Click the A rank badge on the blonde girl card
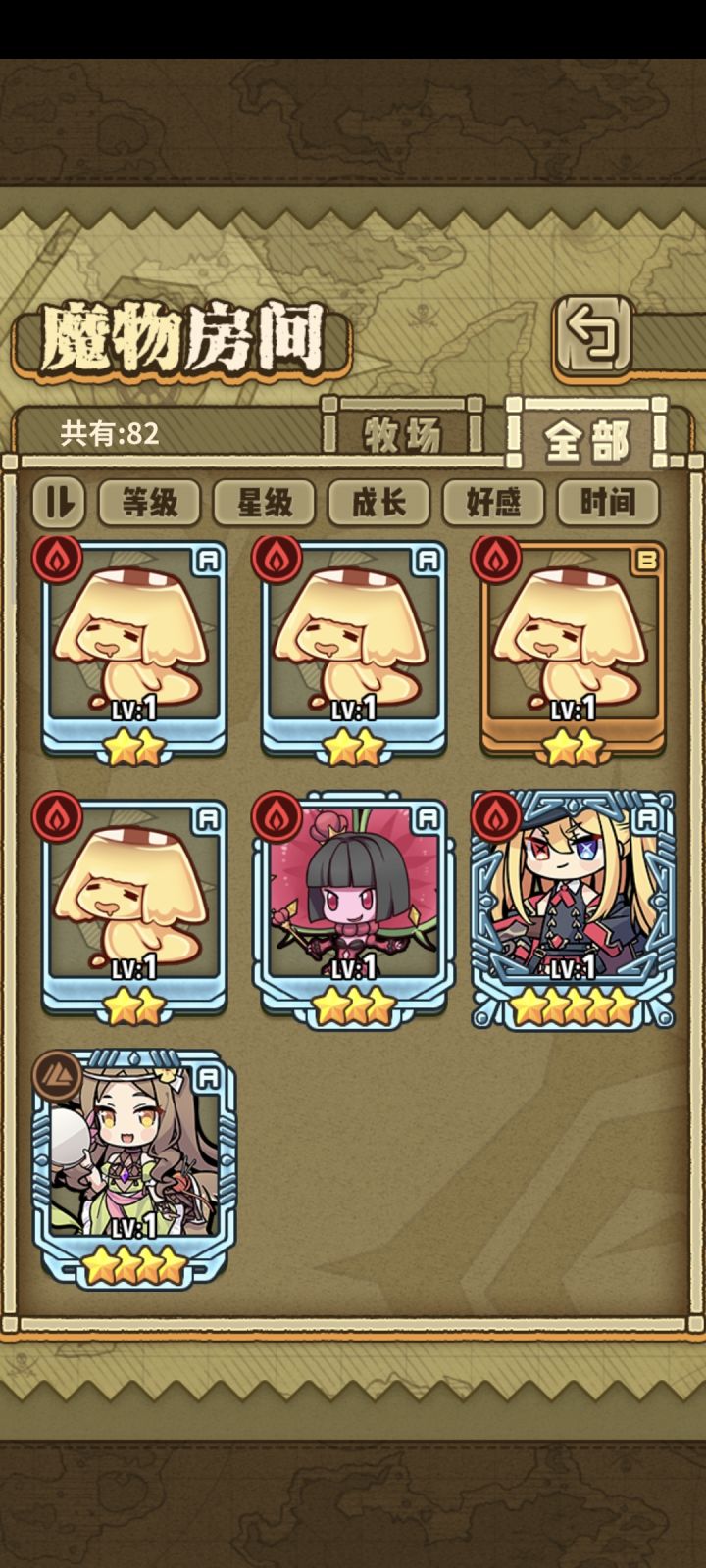The width and height of the screenshot is (706, 1568). coord(646,817)
